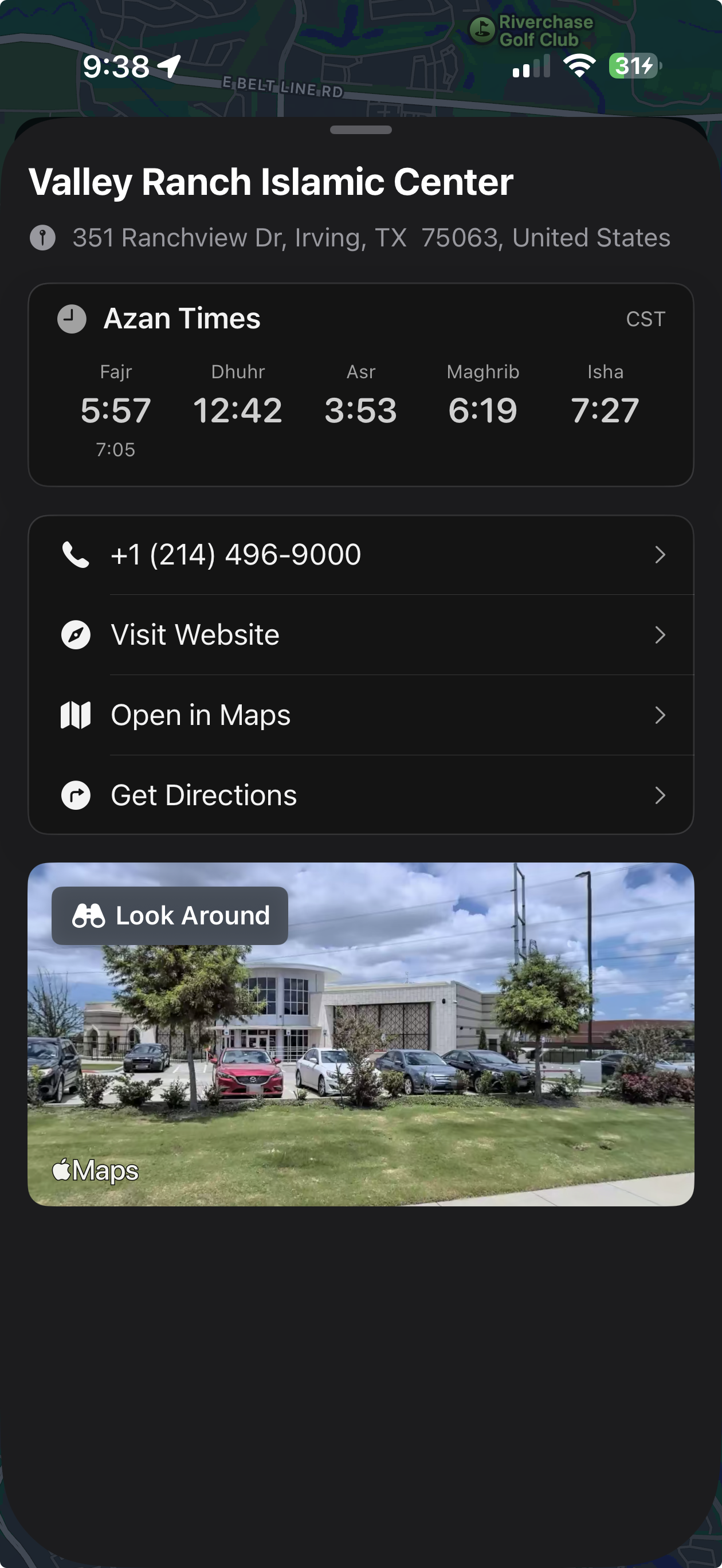Expand the Visit Website row chevron
Viewport: 722px width, 1568px height.
pos(661,634)
